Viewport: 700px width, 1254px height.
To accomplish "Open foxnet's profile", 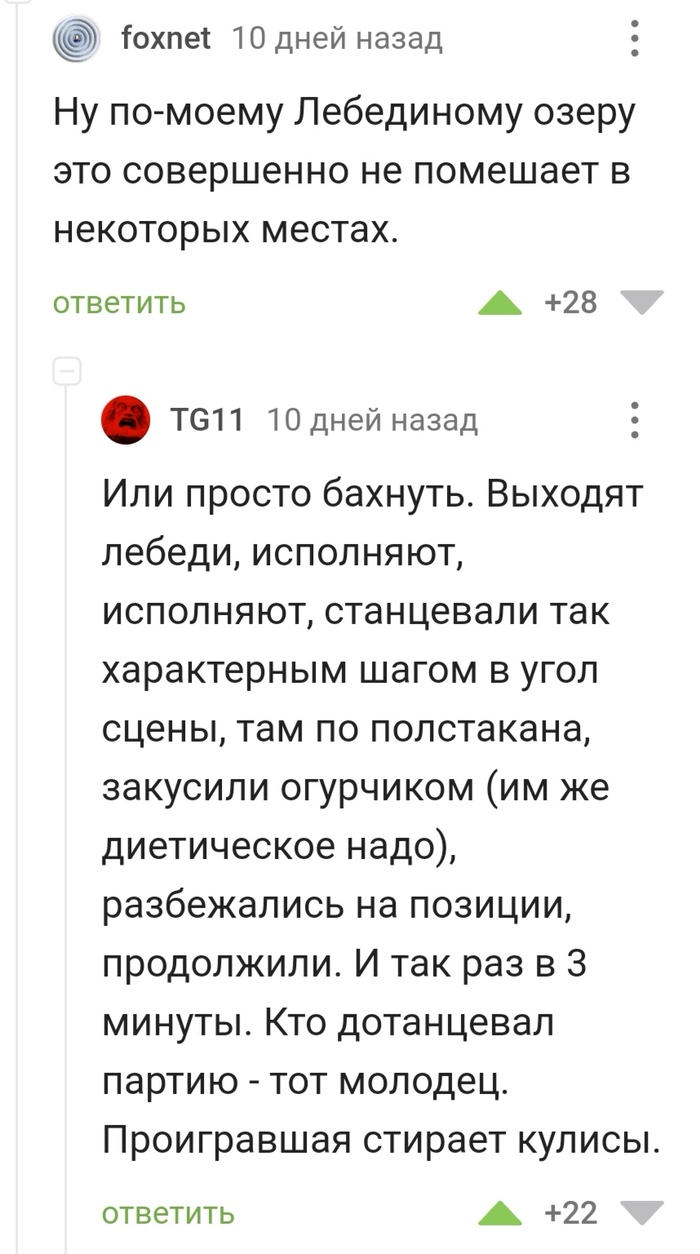I will (x=165, y=39).
